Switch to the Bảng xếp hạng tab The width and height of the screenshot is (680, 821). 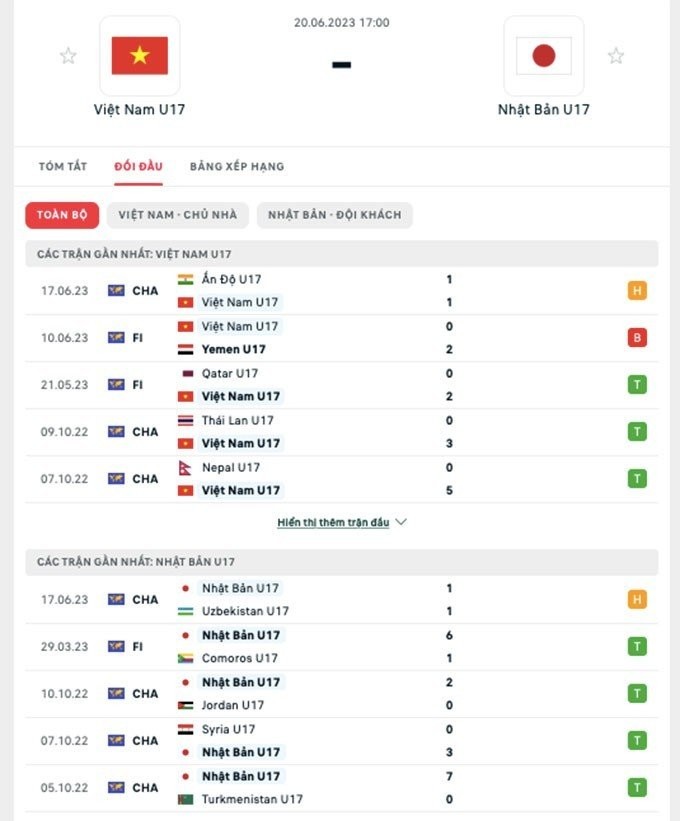click(237, 166)
